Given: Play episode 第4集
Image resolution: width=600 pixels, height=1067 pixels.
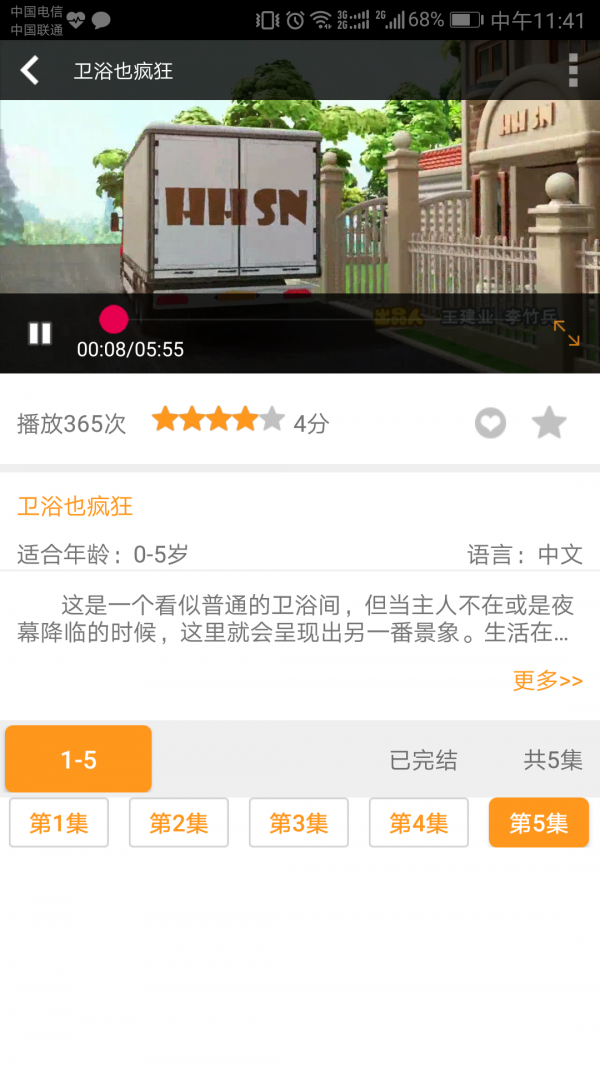Looking at the screenshot, I should (419, 823).
